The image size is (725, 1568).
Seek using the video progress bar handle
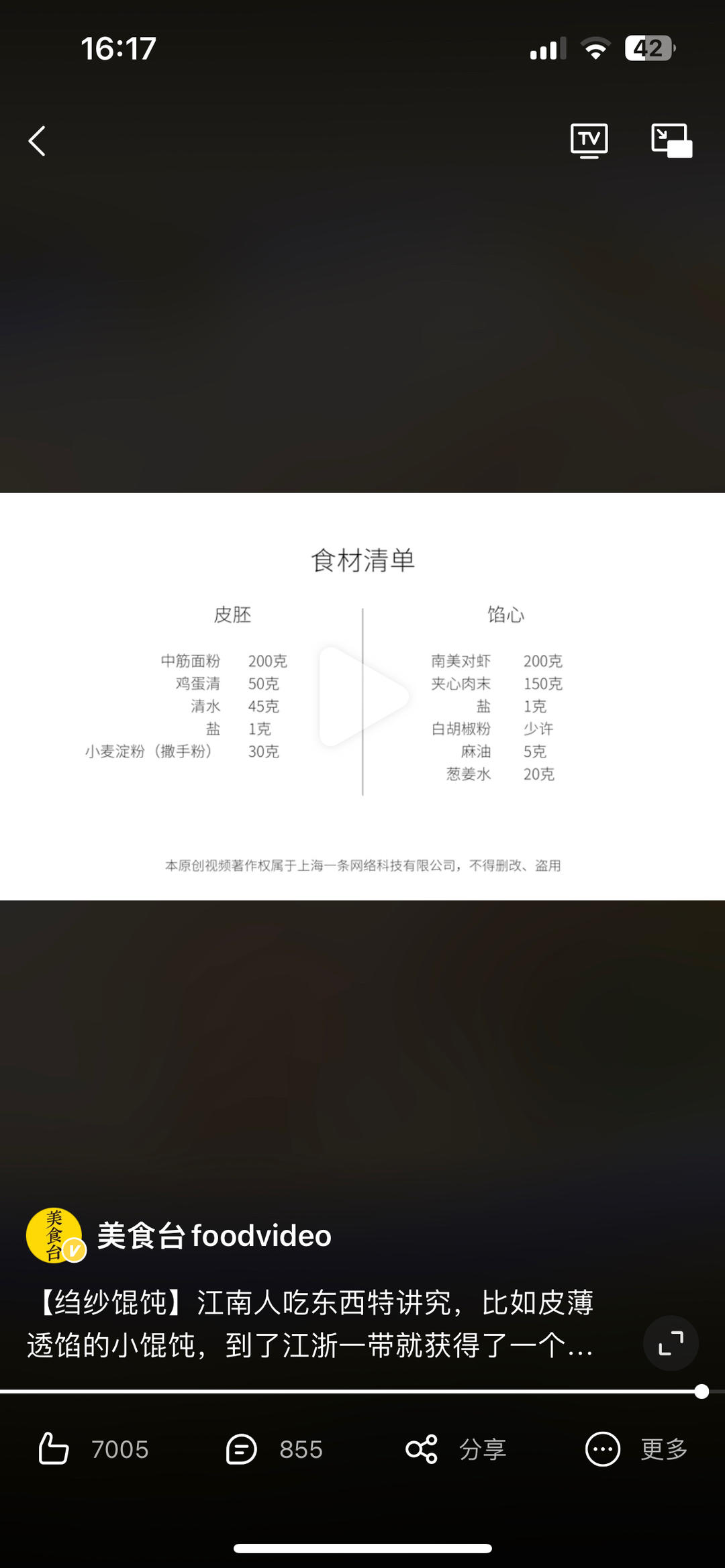point(702,1392)
